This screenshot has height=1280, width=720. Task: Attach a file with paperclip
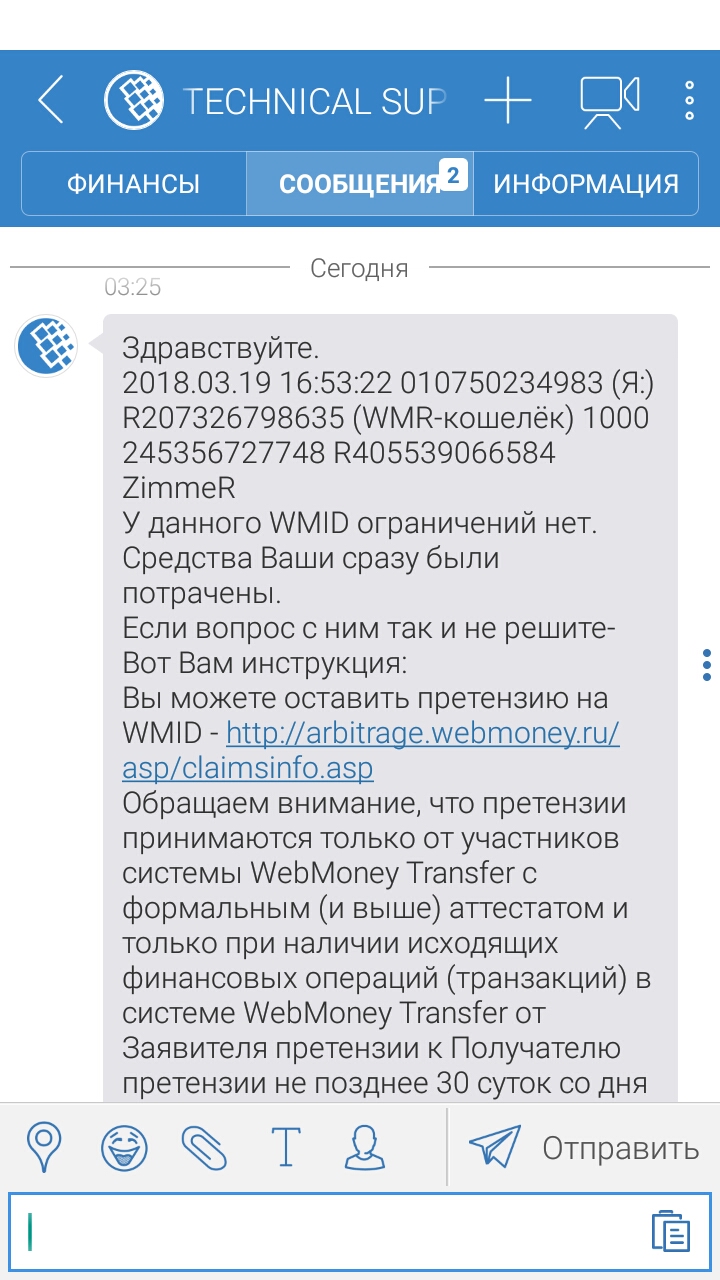[204, 1147]
